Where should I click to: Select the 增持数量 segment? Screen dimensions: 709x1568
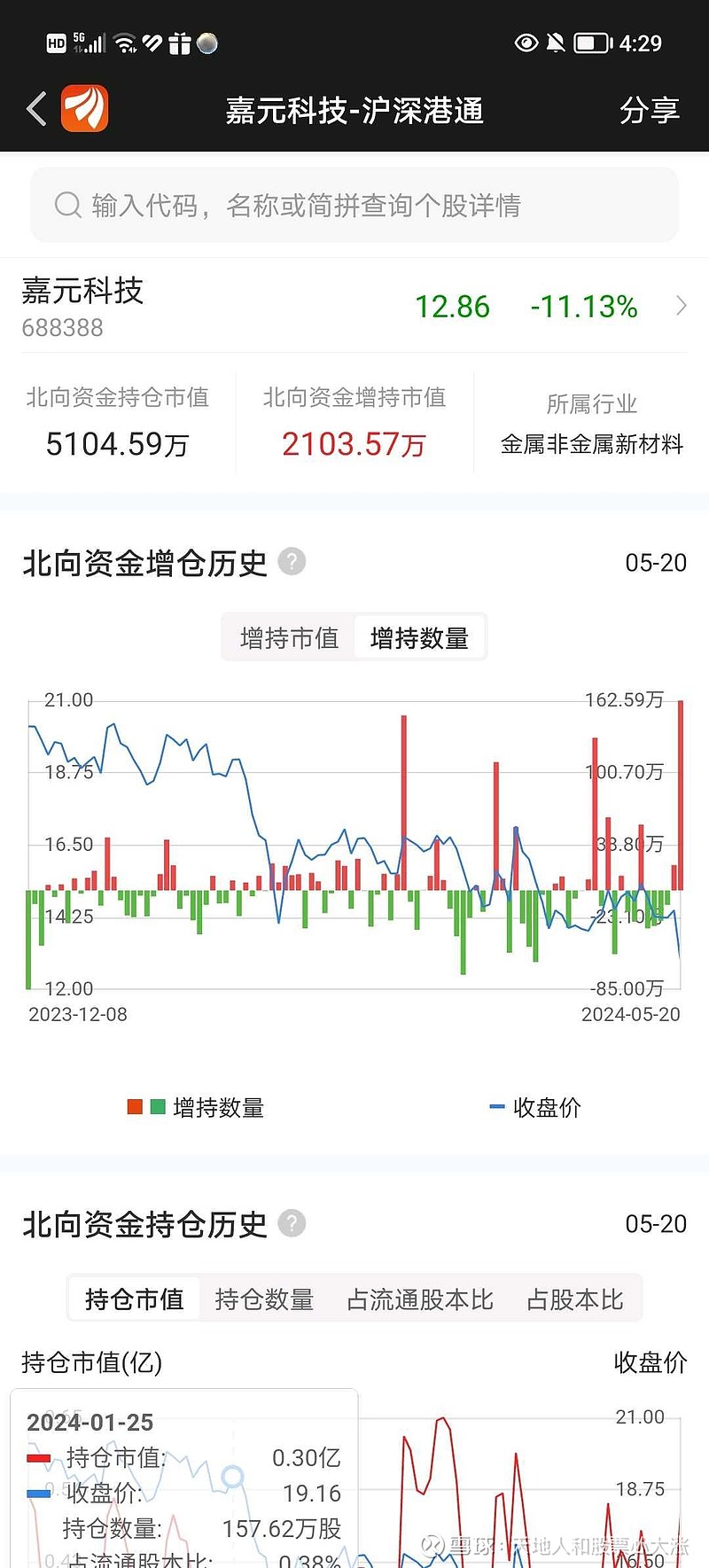click(419, 636)
